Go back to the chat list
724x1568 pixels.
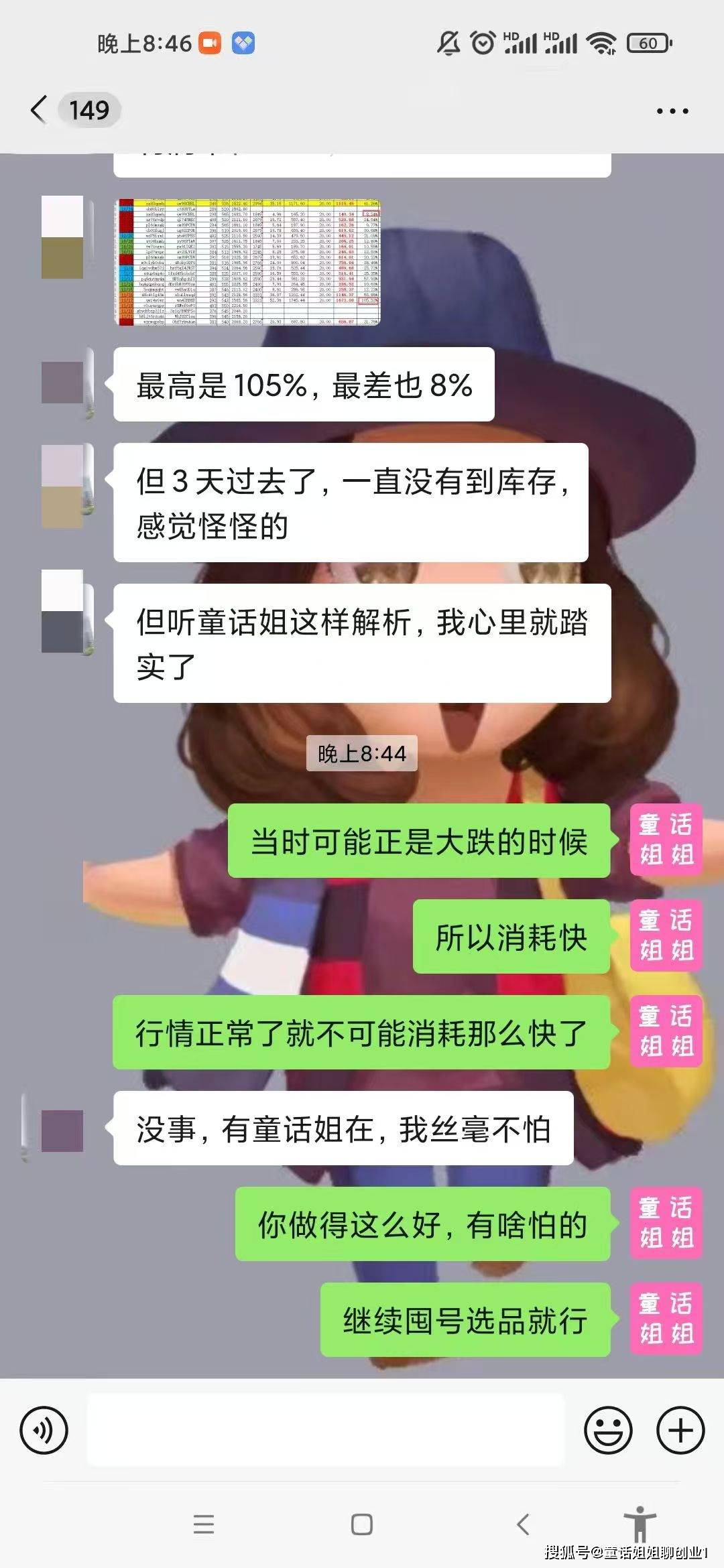click(39, 110)
